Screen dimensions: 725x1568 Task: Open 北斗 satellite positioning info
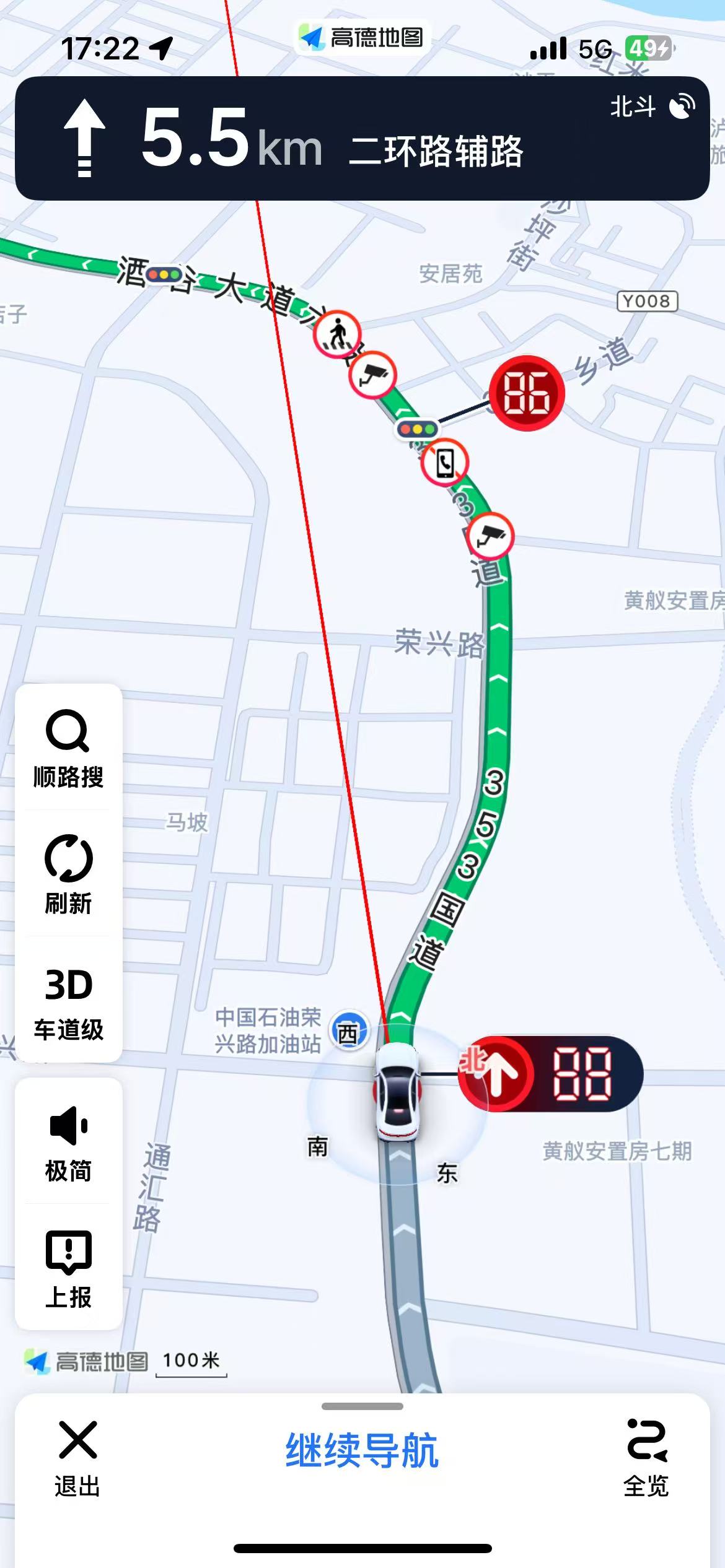pos(652,107)
